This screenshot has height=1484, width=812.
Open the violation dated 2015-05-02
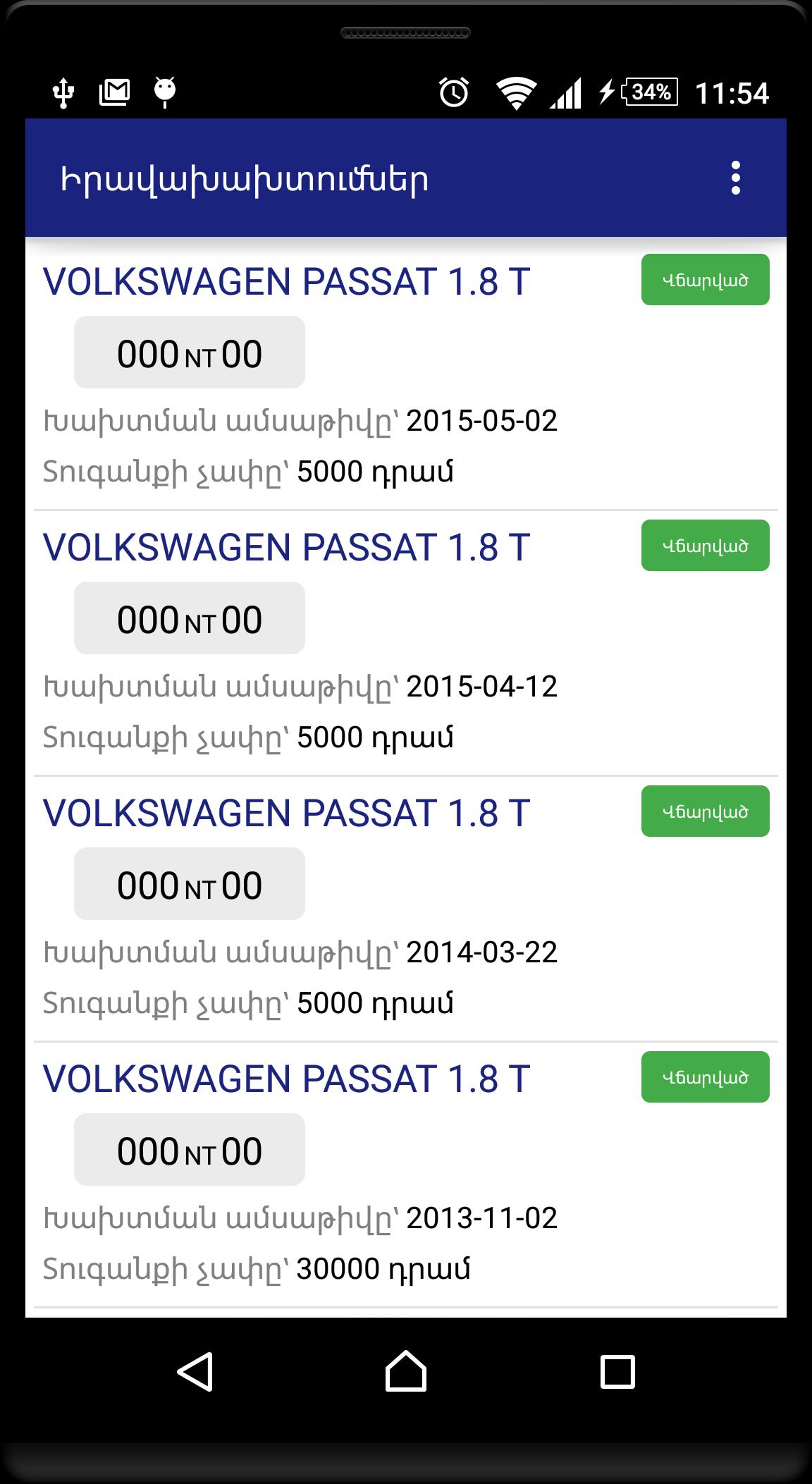(405, 375)
